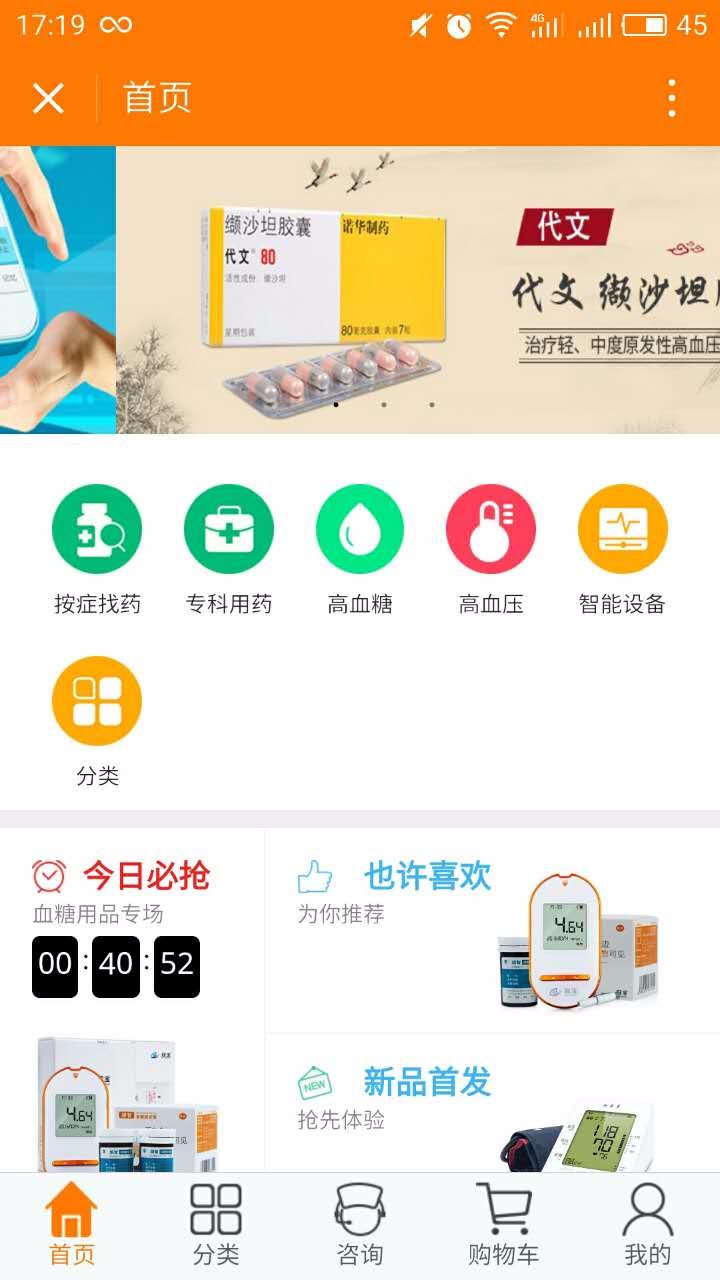Open 今日必抢 flash sale card
The width and height of the screenshot is (720, 1280).
click(132, 1000)
